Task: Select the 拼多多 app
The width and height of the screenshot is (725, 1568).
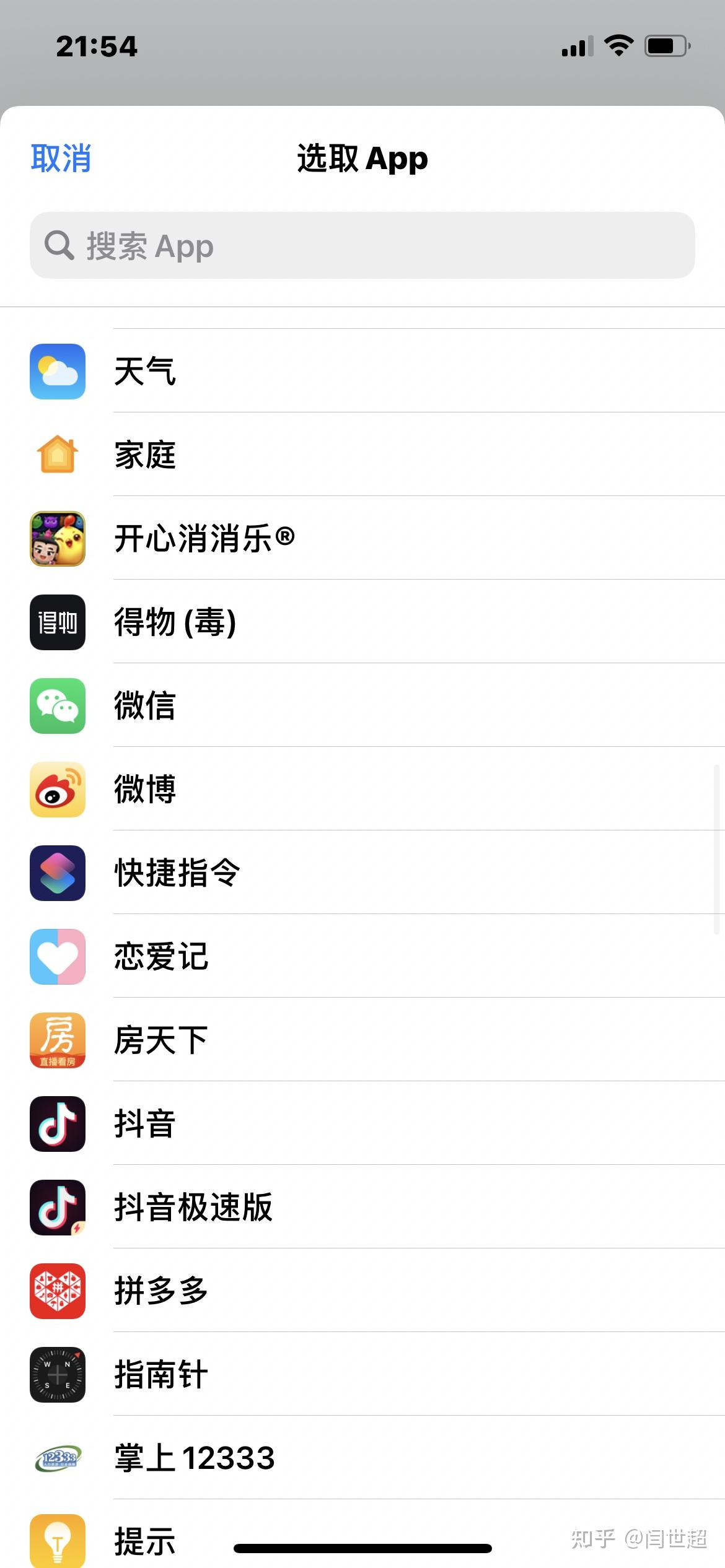Action: pos(161,1291)
